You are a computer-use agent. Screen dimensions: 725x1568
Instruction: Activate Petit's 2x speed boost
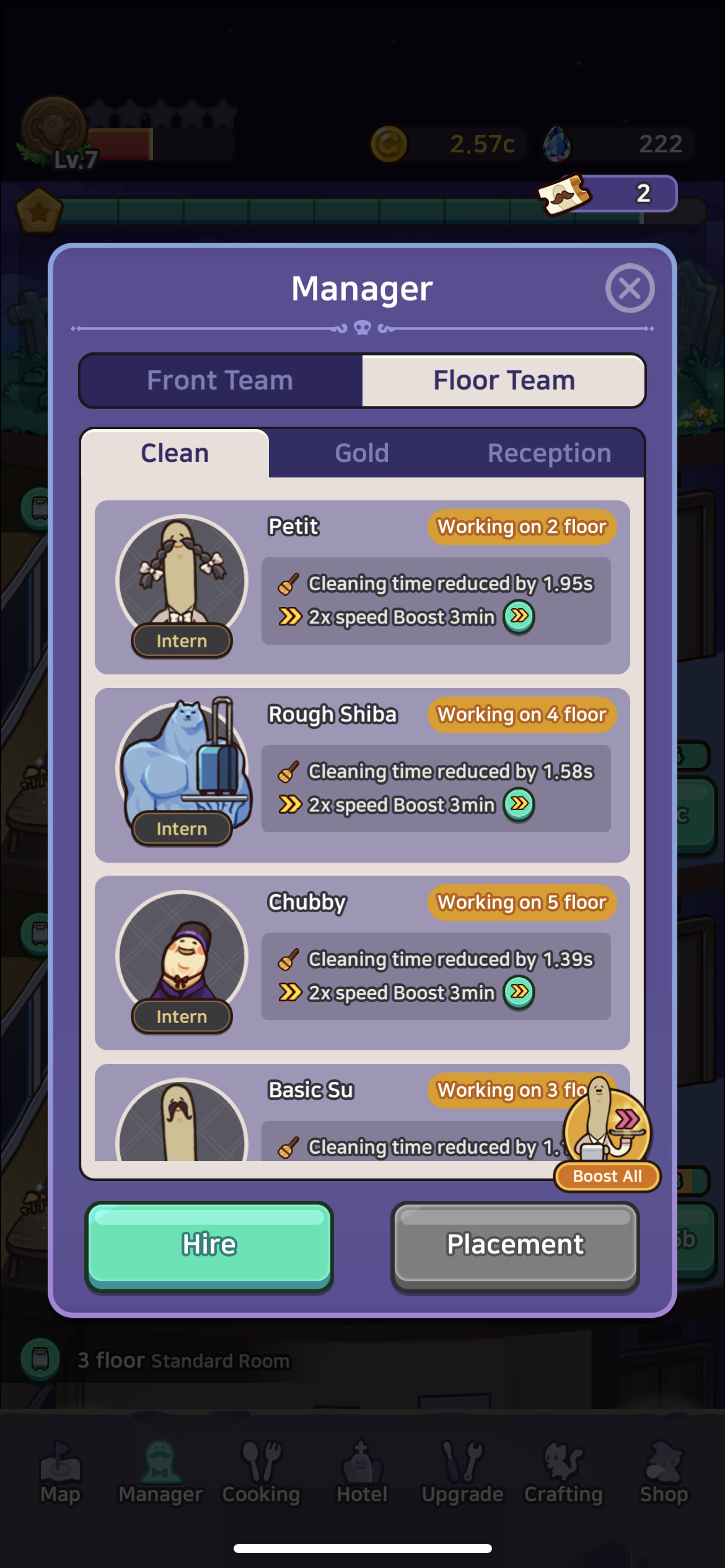click(519, 617)
